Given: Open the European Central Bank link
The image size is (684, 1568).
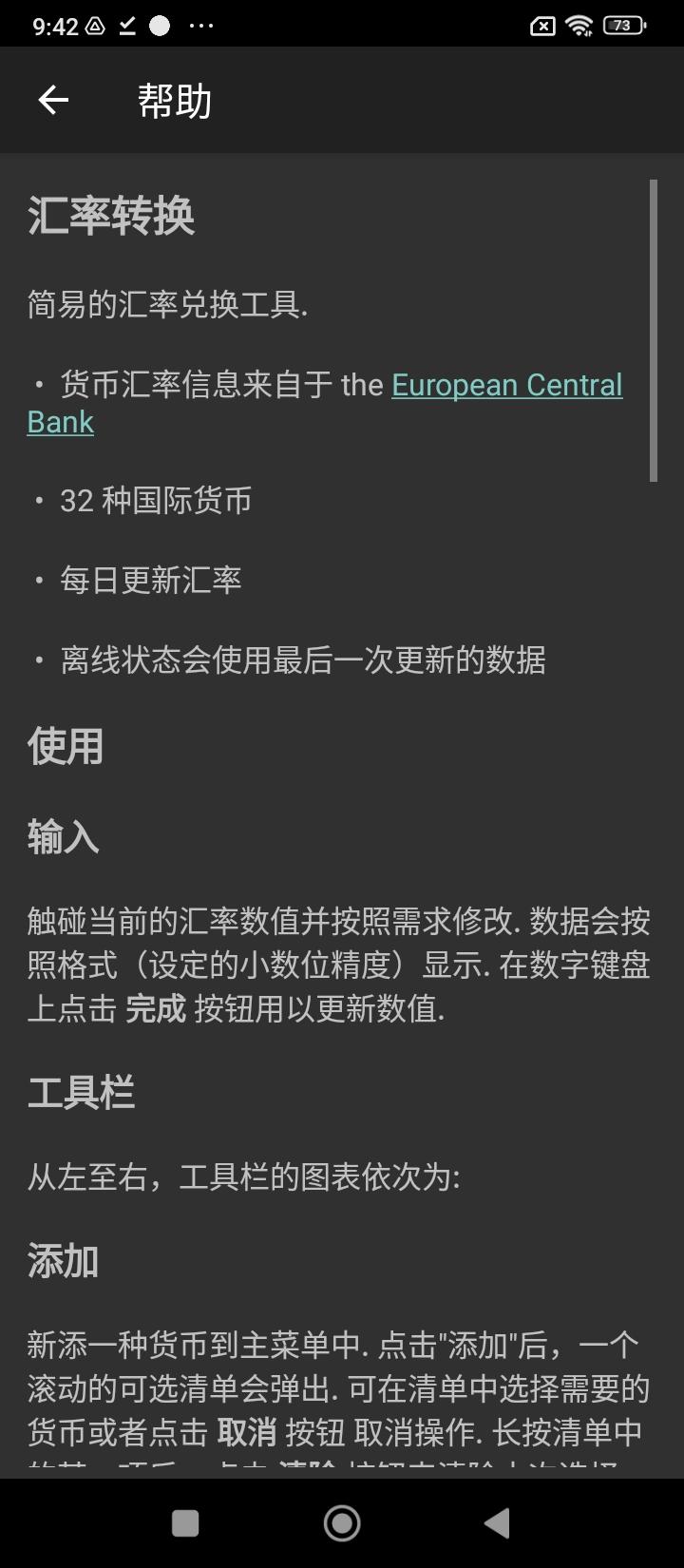Looking at the screenshot, I should coord(506,385).
